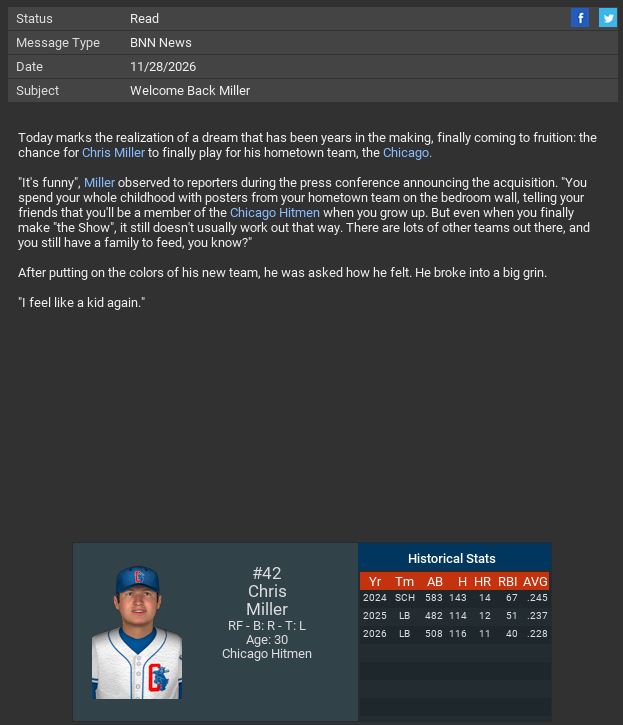
Task: Tap the Miller link beside "It's funny"
Action: [99, 183]
